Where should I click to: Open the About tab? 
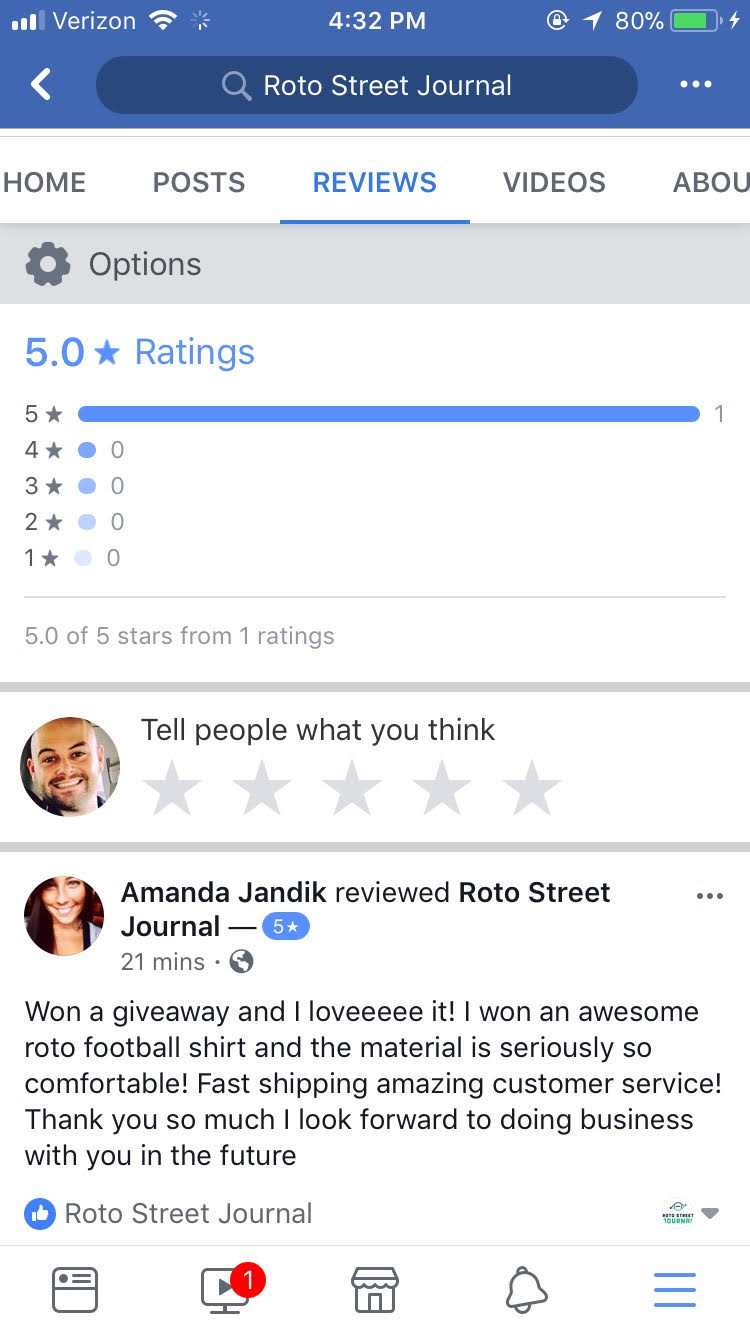pyautogui.click(x=710, y=182)
